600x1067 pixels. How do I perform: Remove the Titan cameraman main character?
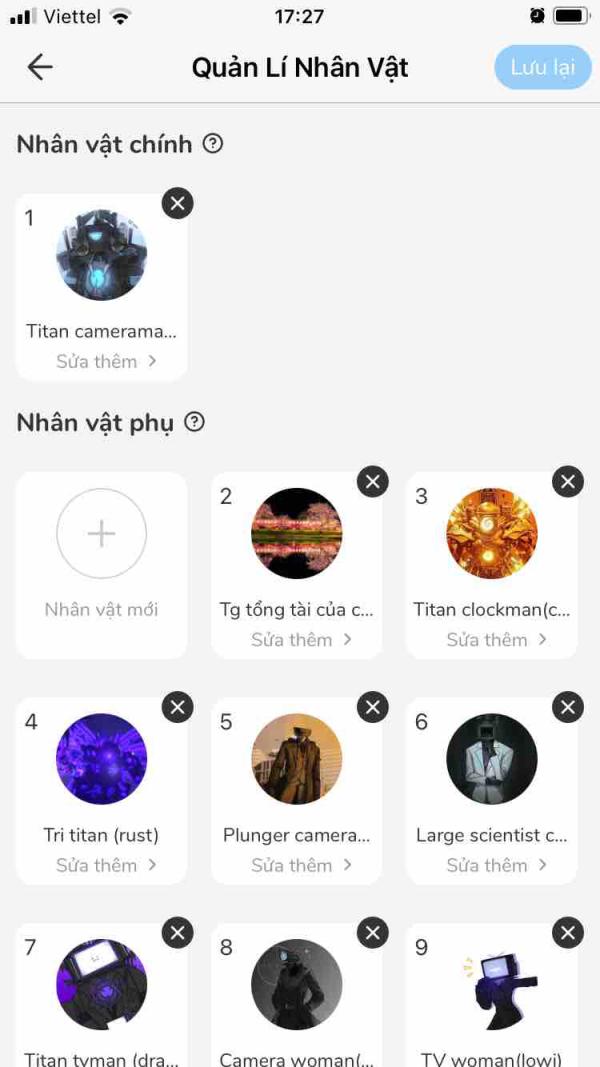[177, 204]
